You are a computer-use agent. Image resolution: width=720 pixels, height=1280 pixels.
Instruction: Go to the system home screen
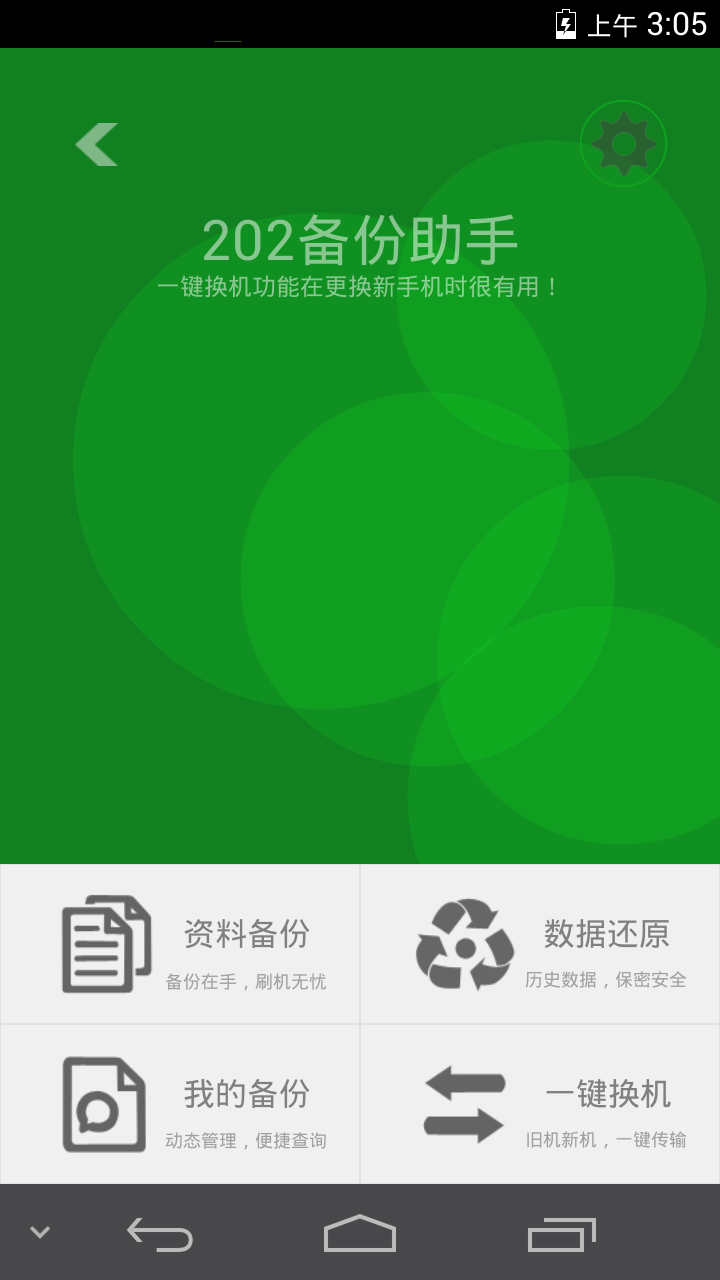[x=360, y=1233]
